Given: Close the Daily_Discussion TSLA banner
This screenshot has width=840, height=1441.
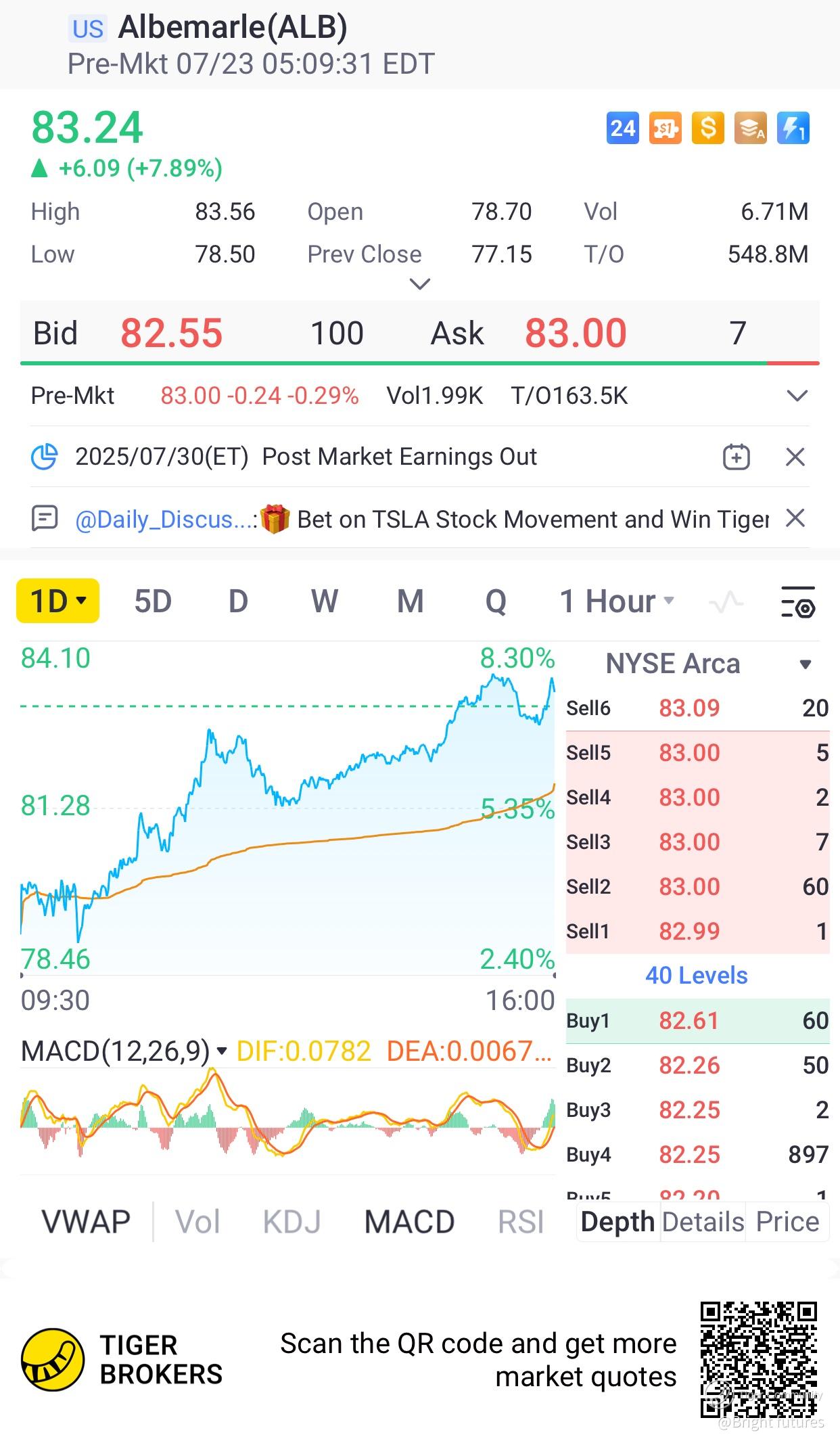Looking at the screenshot, I should coord(795,519).
